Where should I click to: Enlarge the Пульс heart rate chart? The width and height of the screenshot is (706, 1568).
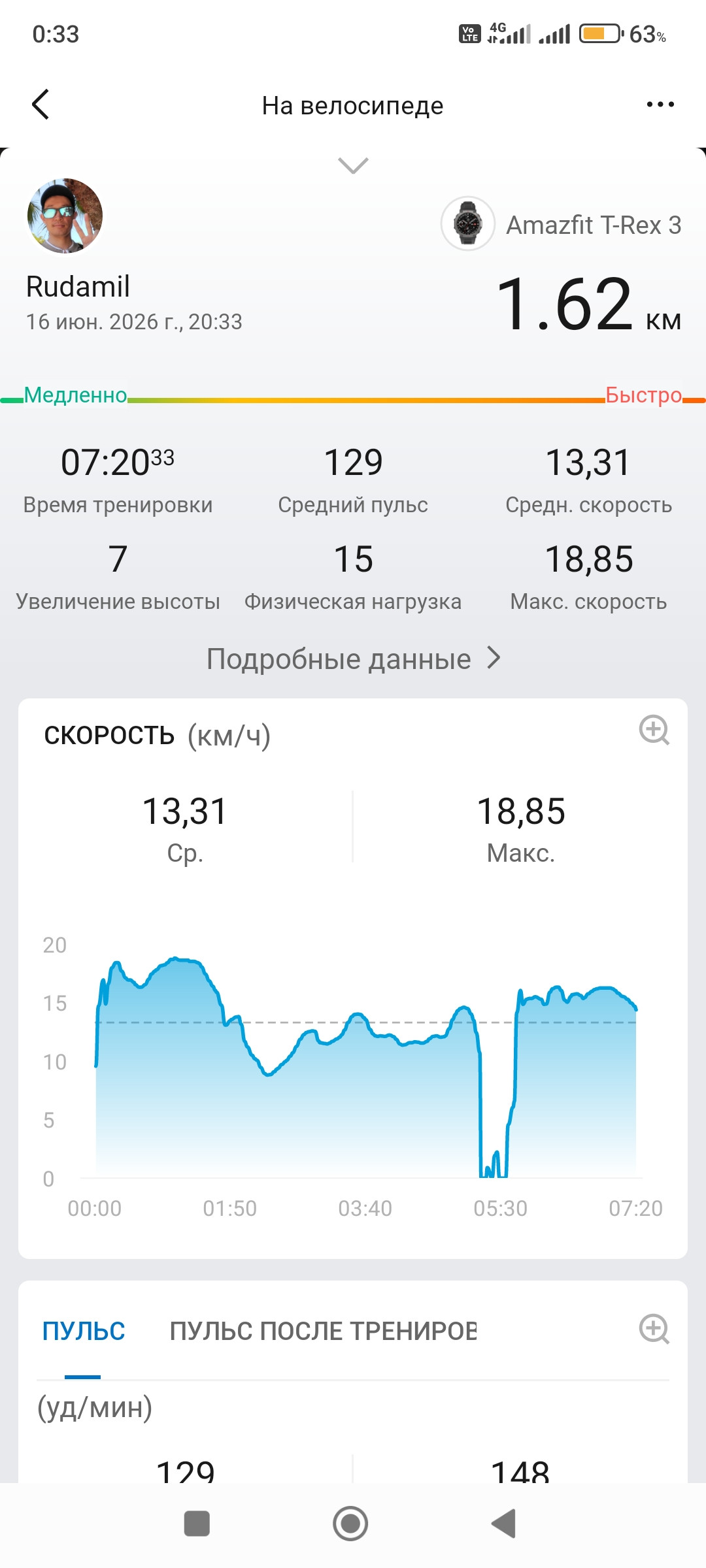pos(654,1329)
